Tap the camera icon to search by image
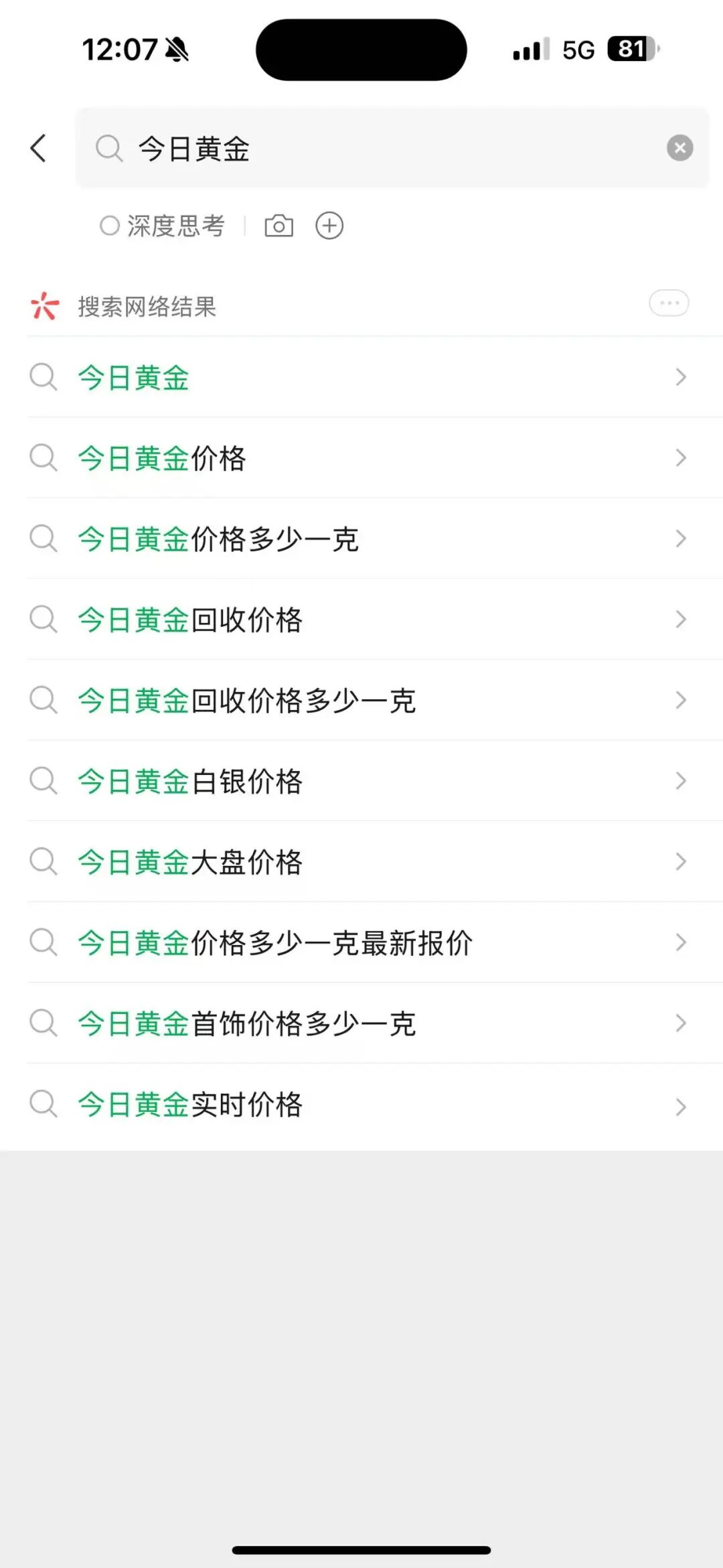 pyautogui.click(x=279, y=226)
